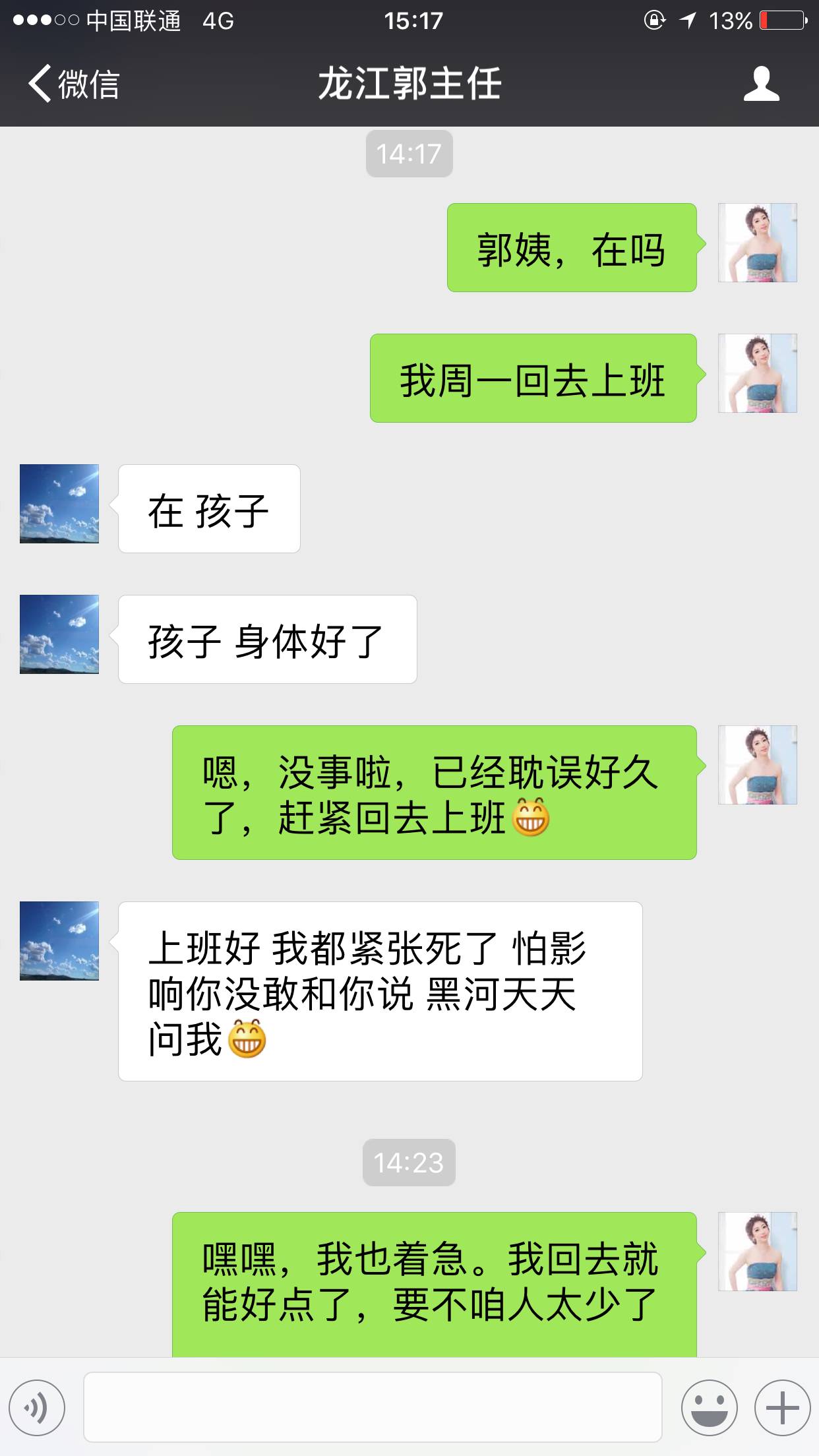The height and width of the screenshot is (1456, 819).
Task: Go back to the 微信 chat list
Action: 73,84
